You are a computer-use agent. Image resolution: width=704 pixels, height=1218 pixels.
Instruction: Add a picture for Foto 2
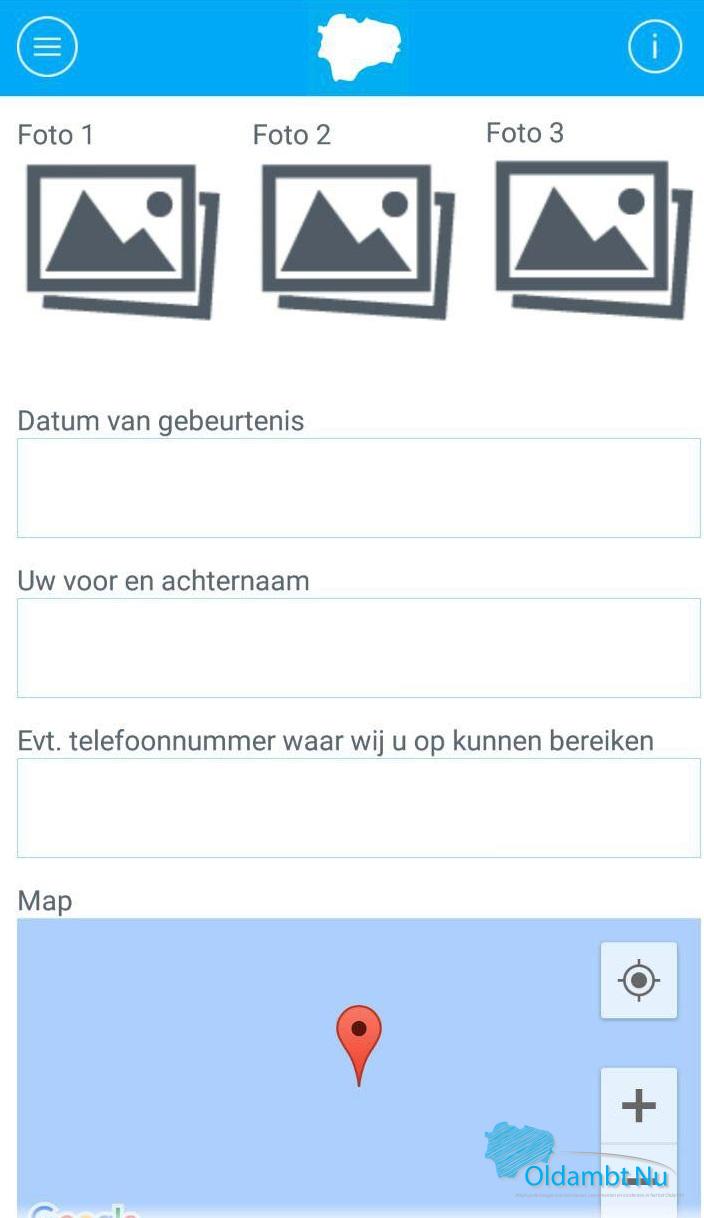pyautogui.click(x=358, y=241)
